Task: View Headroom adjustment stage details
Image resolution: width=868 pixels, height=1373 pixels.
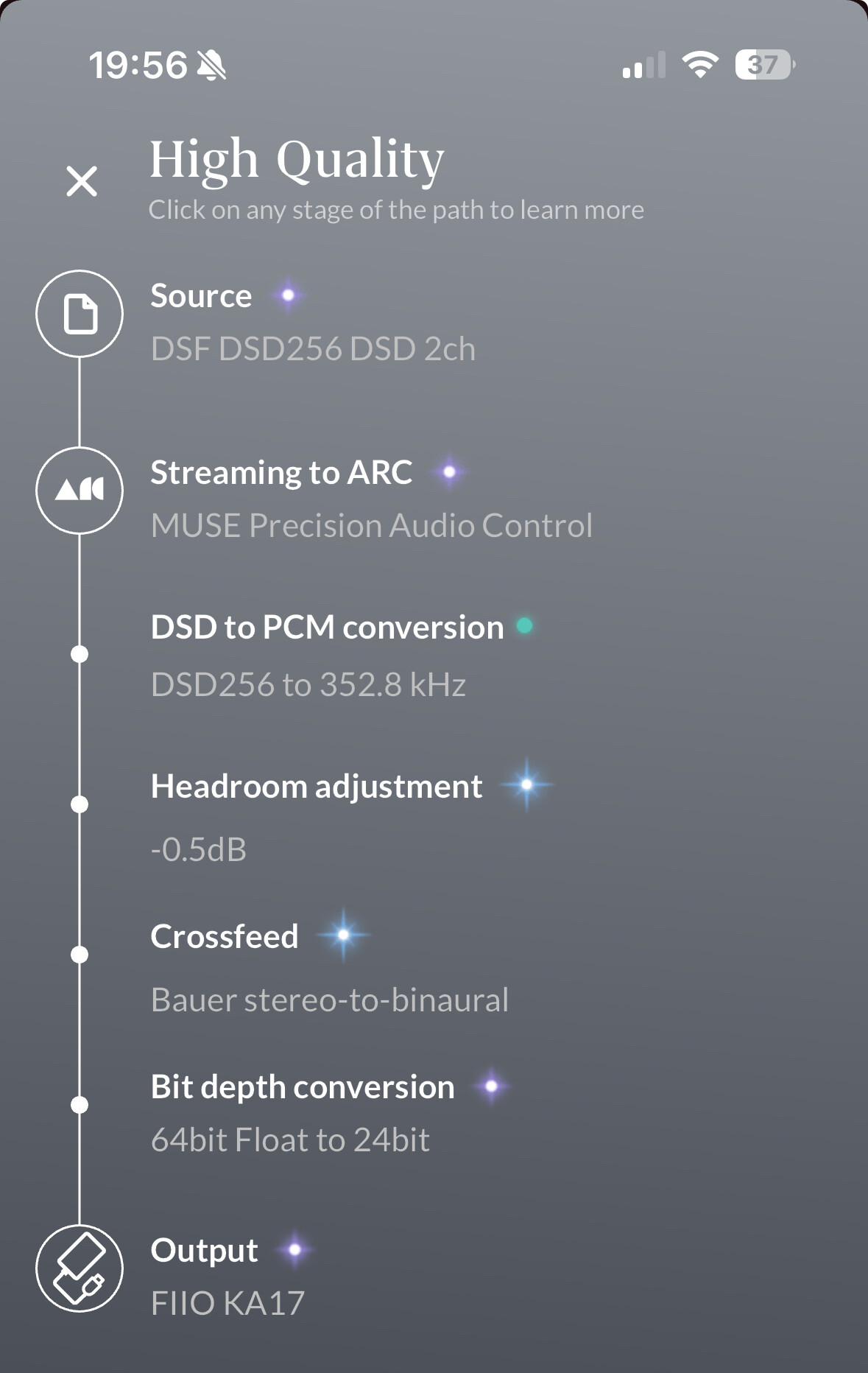Action: [317, 787]
